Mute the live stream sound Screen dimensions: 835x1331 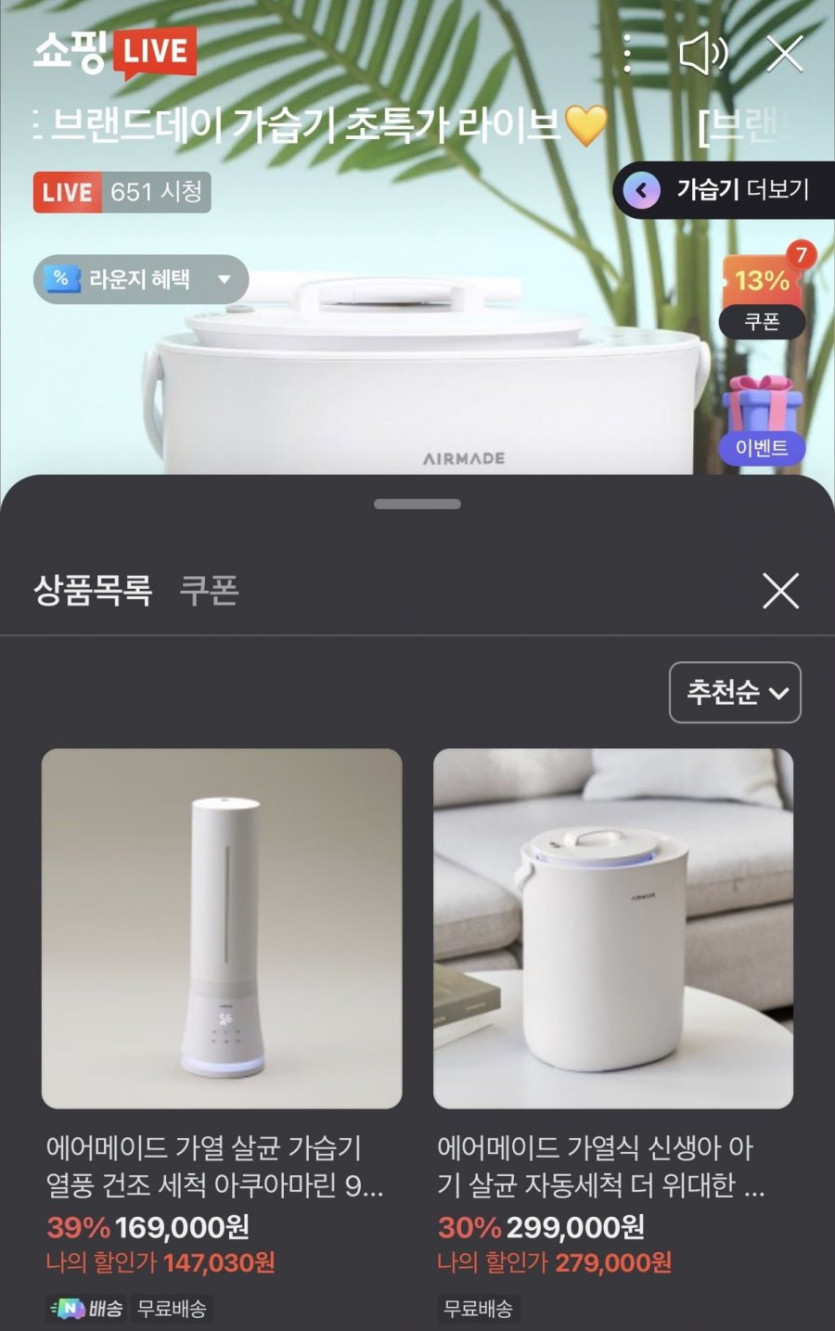[703, 53]
